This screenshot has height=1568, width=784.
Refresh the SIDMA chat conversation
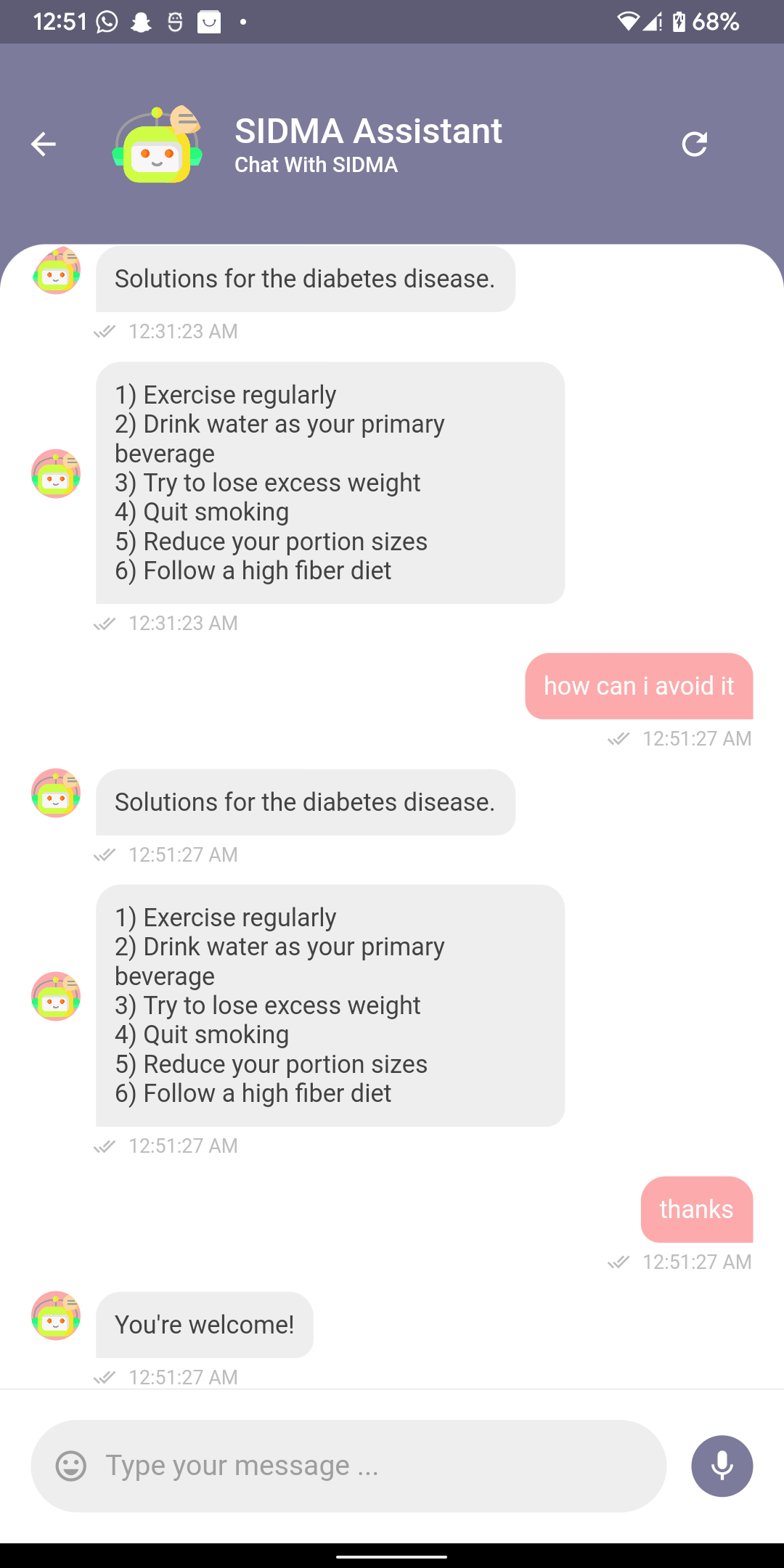tap(695, 144)
